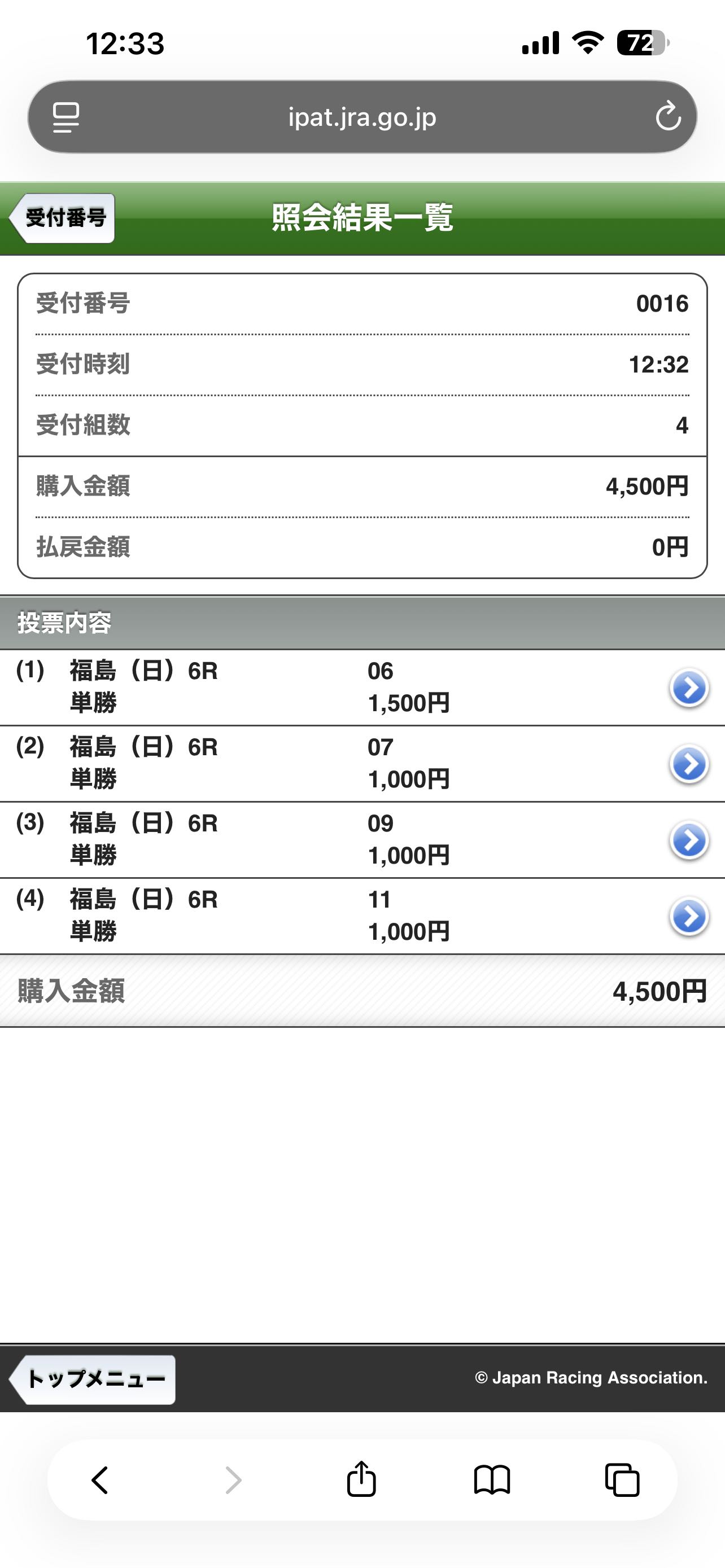Image resolution: width=725 pixels, height=1568 pixels.
Task: Show details of bet on horse 11
Action: pyautogui.click(x=688, y=916)
